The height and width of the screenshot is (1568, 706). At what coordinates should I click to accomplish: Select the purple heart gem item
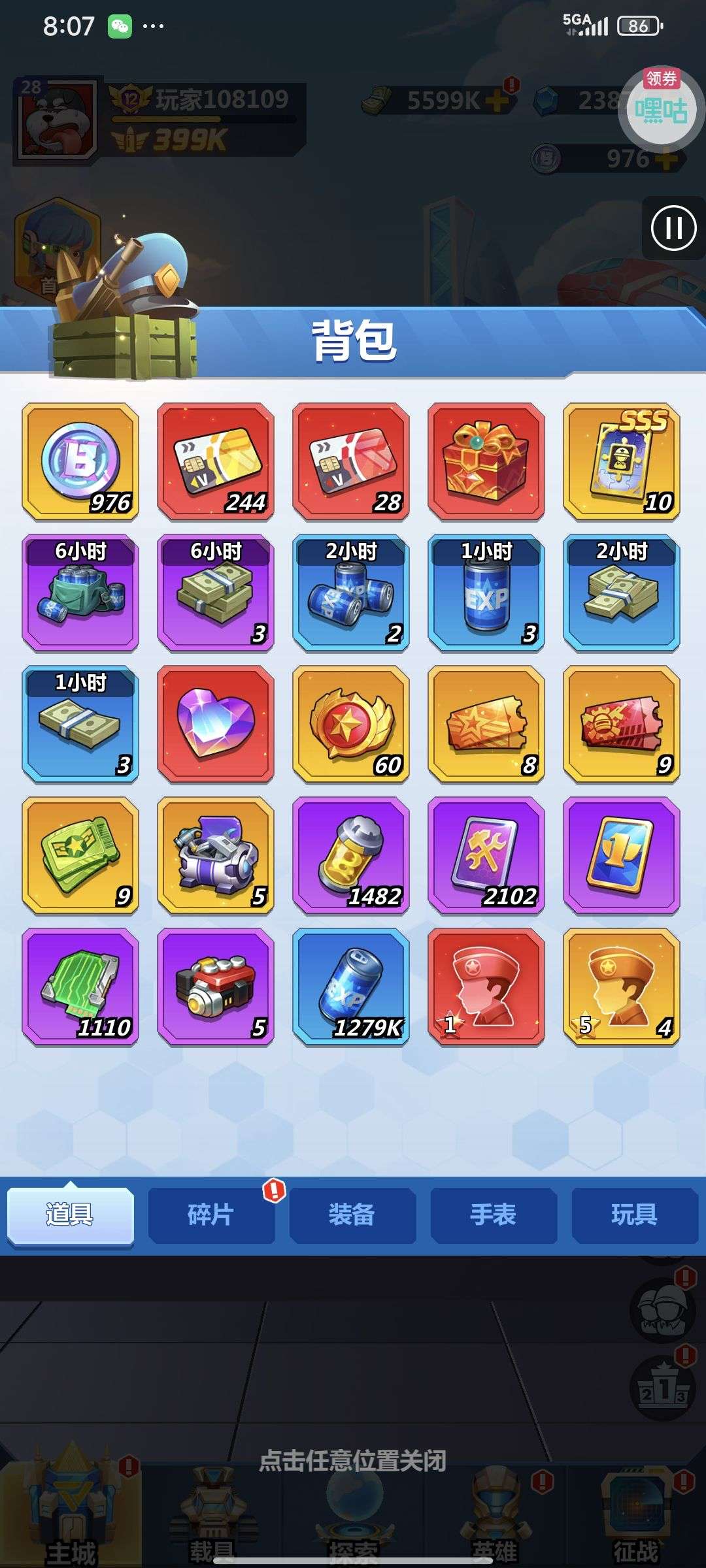[216, 724]
